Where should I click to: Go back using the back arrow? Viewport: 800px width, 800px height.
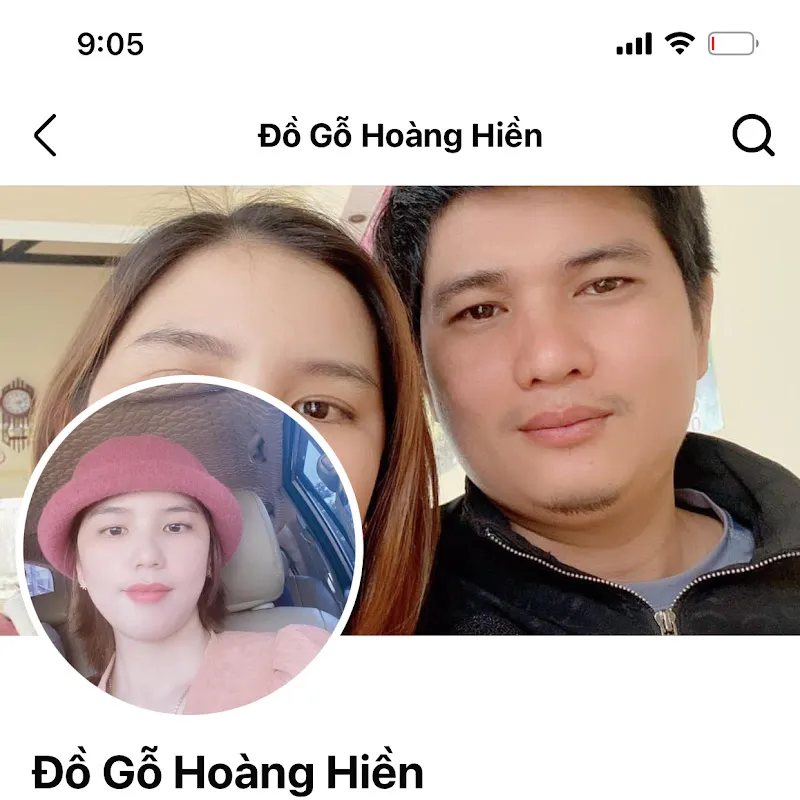click(x=45, y=135)
